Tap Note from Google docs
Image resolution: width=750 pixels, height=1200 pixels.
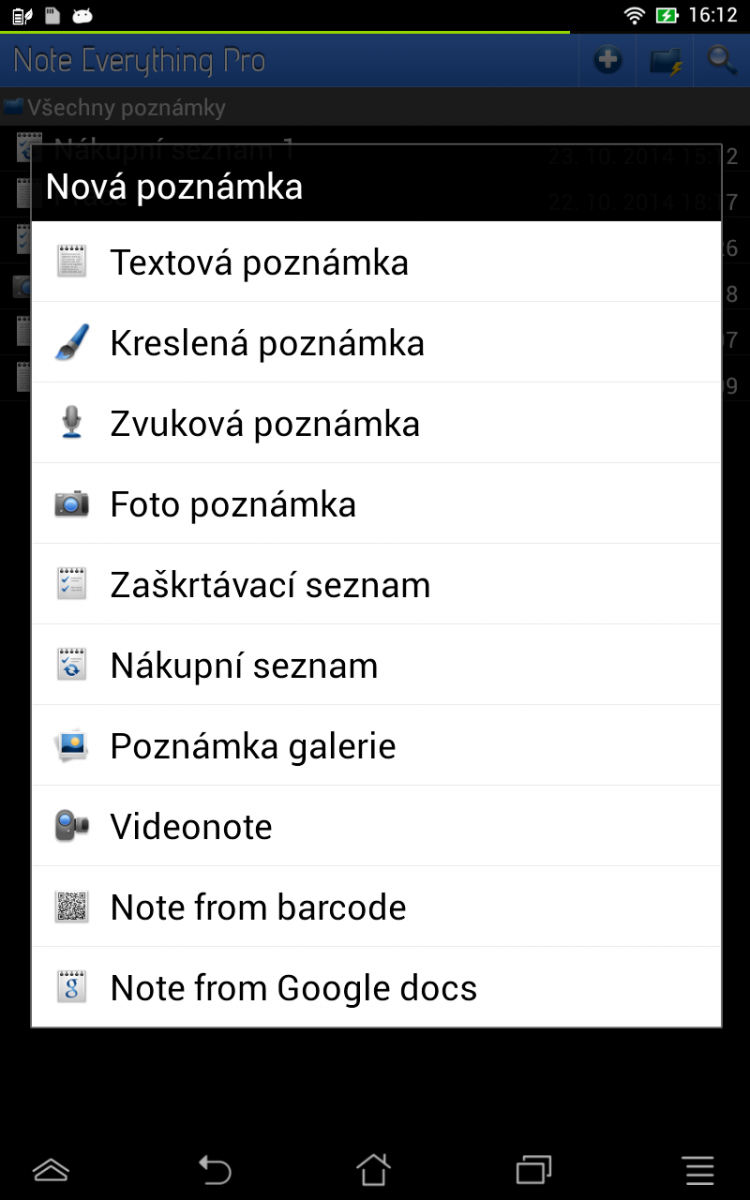293,988
